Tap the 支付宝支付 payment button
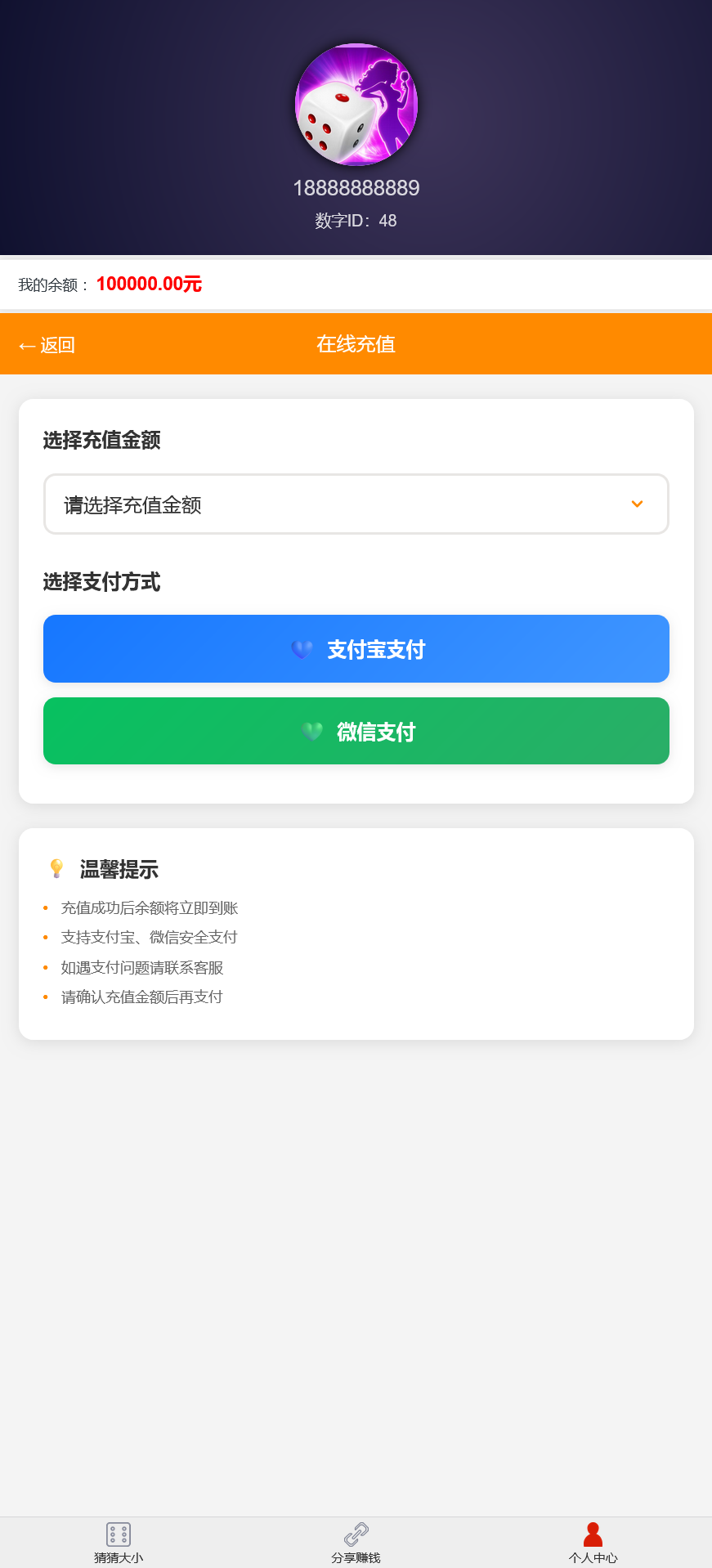712x1568 pixels. [356, 648]
